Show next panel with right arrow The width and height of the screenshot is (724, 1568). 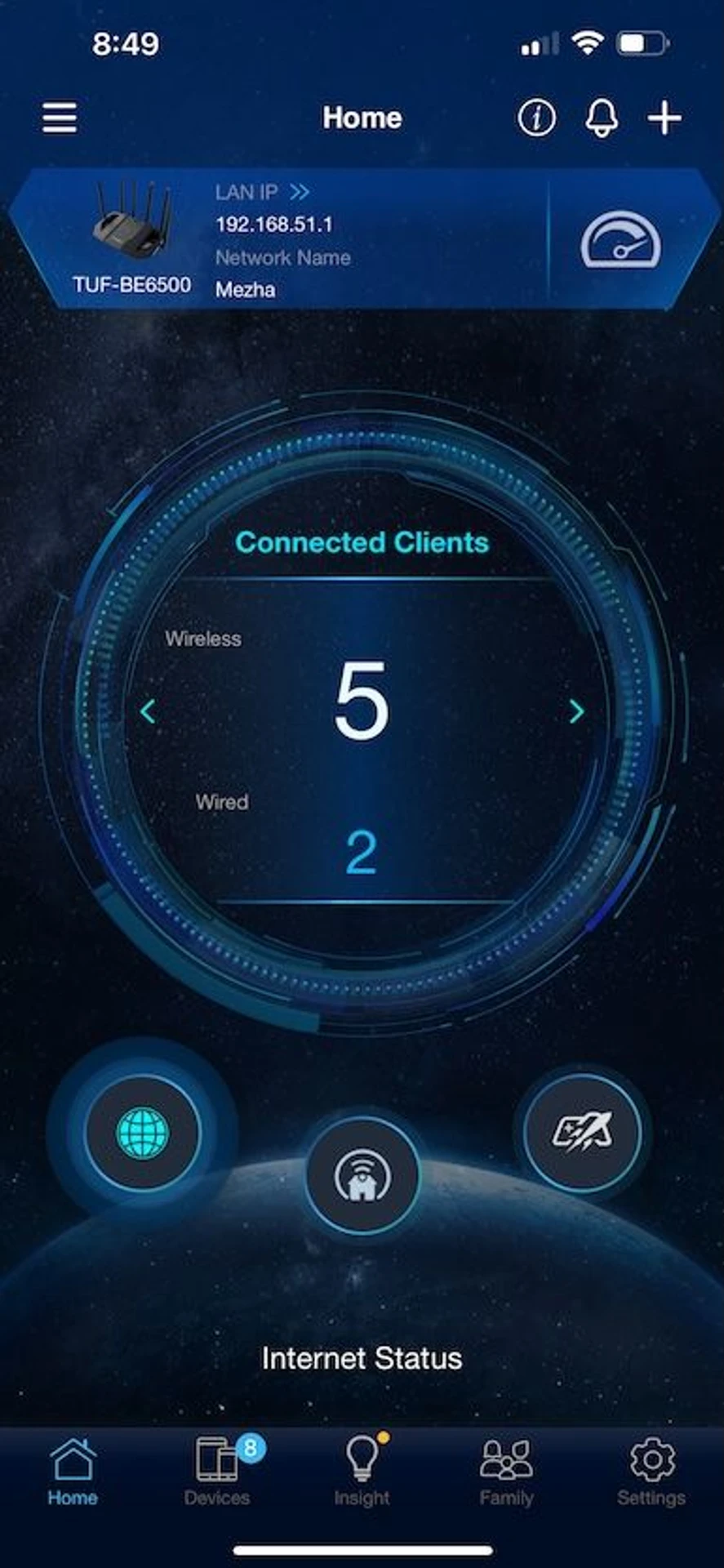click(x=576, y=711)
